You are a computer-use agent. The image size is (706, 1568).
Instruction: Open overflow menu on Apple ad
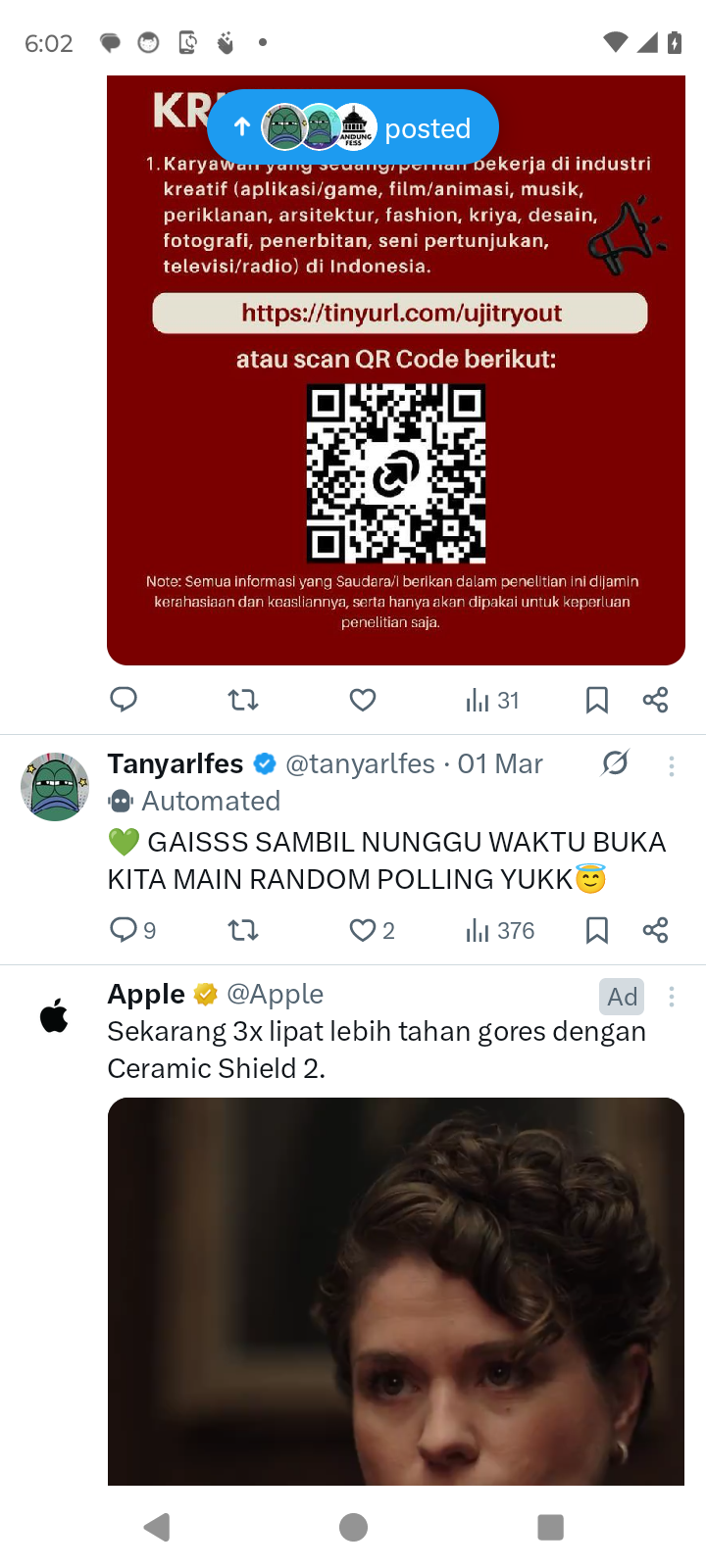672,997
